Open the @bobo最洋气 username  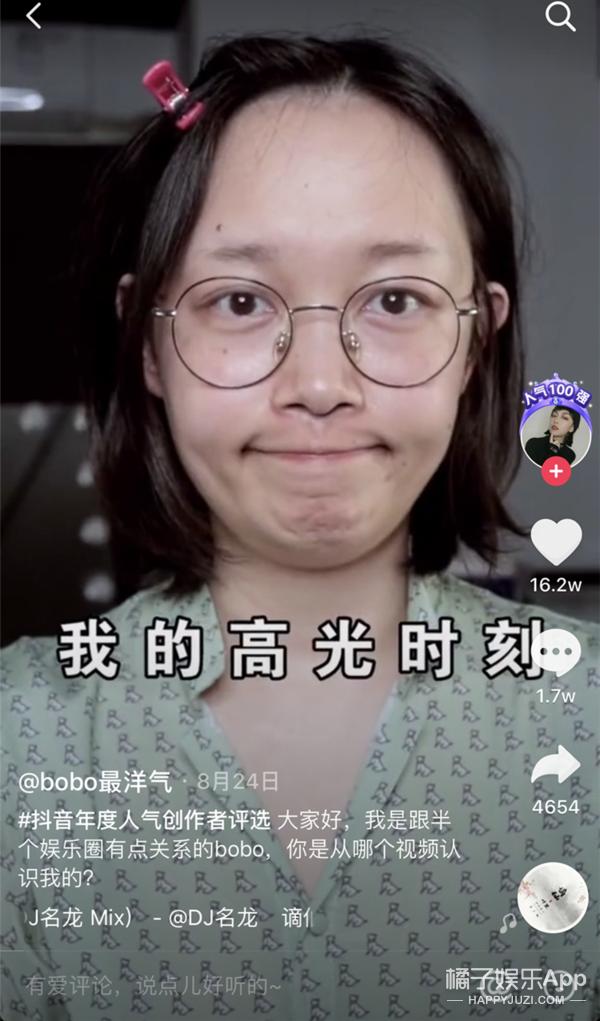click(95, 781)
